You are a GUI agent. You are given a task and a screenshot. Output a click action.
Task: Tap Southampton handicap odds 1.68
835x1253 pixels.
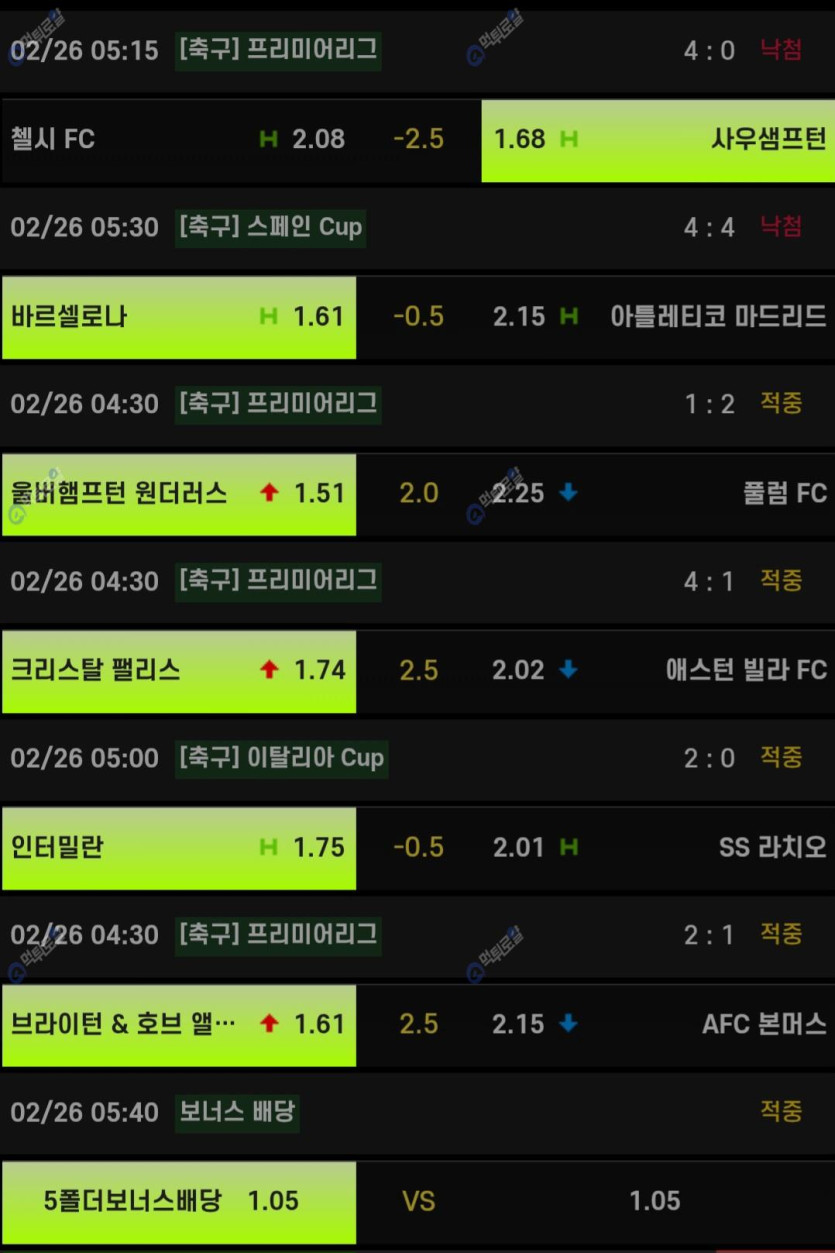[657, 139]
